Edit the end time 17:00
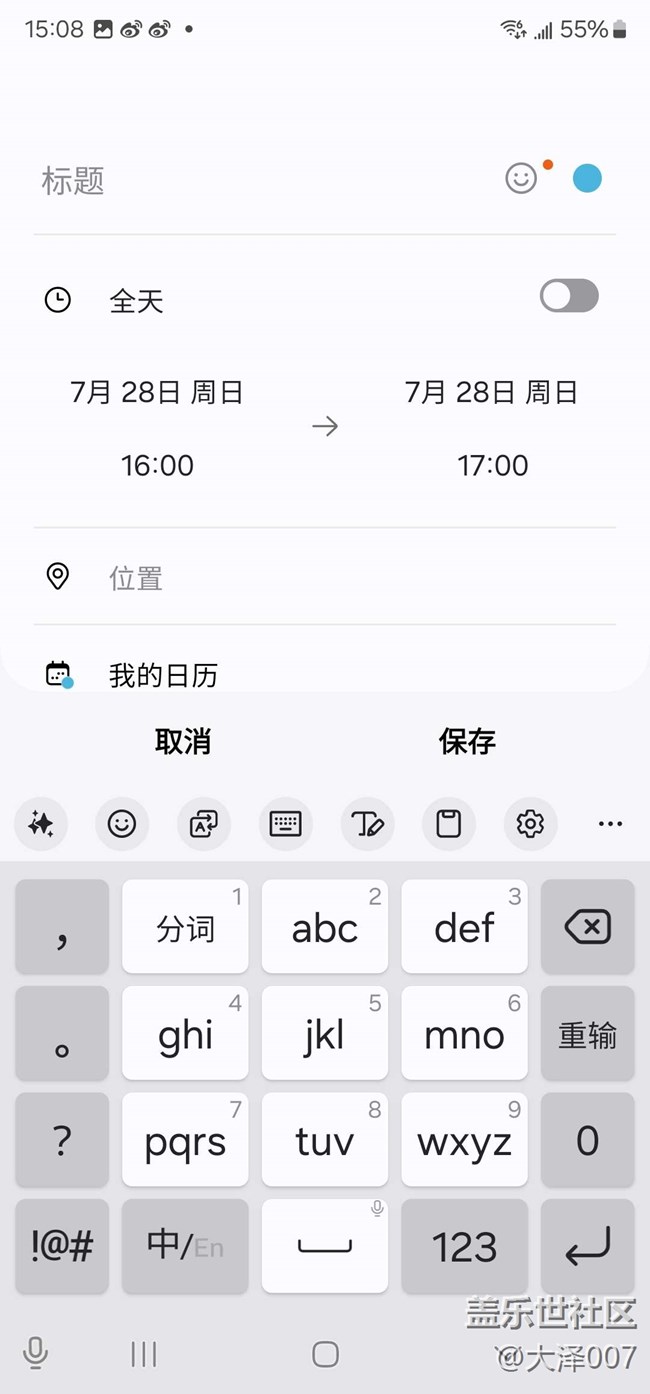The image size is (650, 1394). coord(492,465)
